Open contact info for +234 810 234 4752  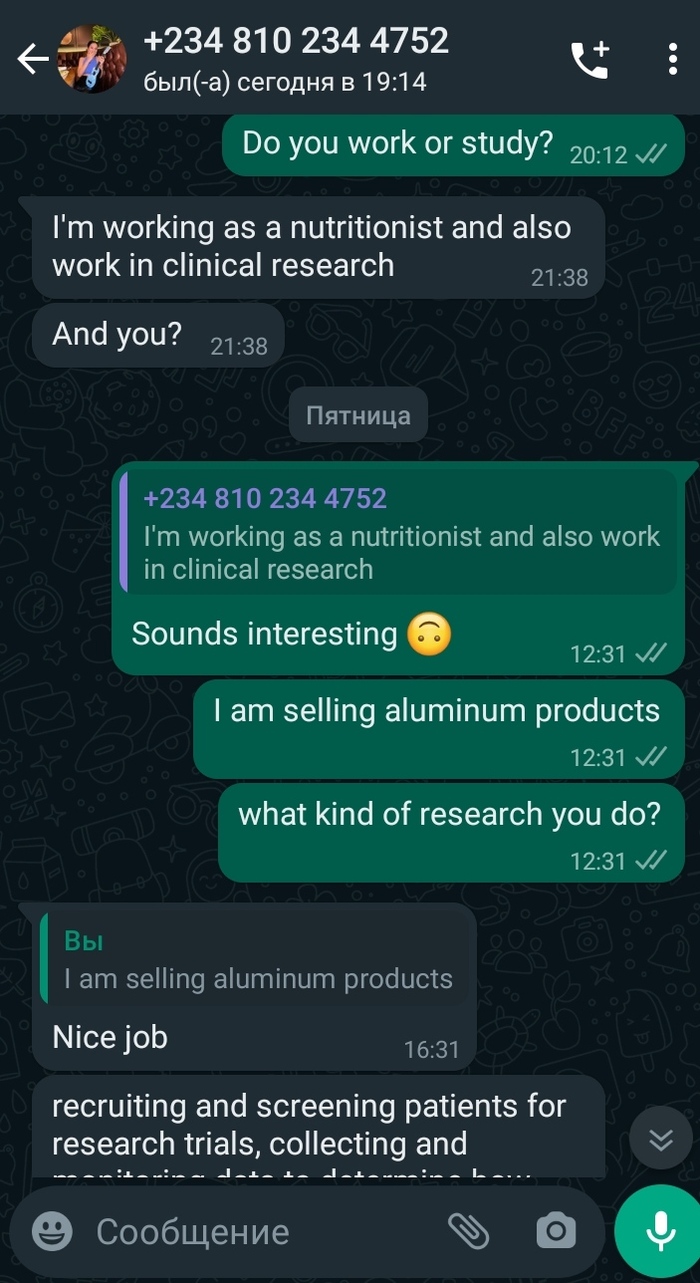point(296,58)
